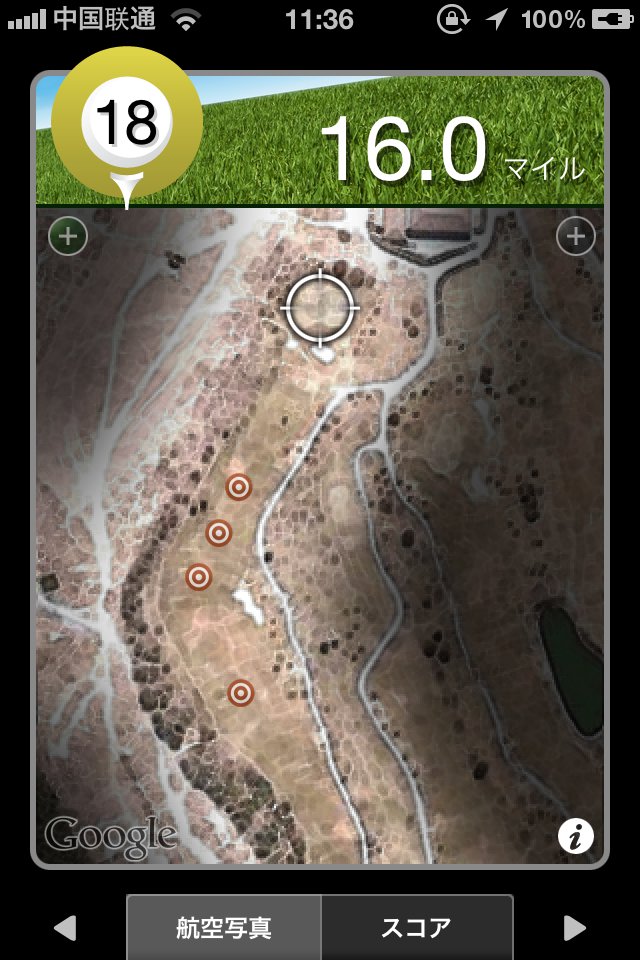Switch to the スコア tab
Image resolution: width=640 pixels, height=960 pixels.
pos(416,927)
